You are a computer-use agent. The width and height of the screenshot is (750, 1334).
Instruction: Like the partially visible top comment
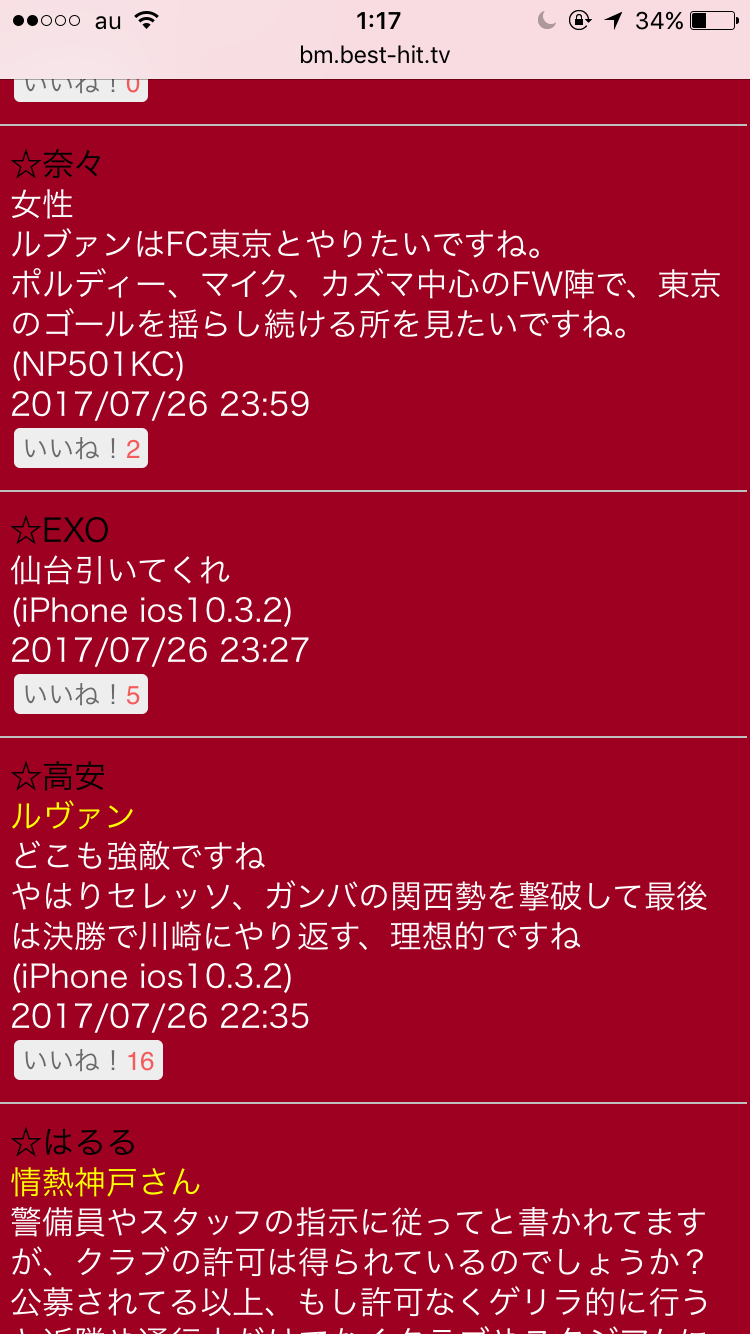(x=81, y=87)
